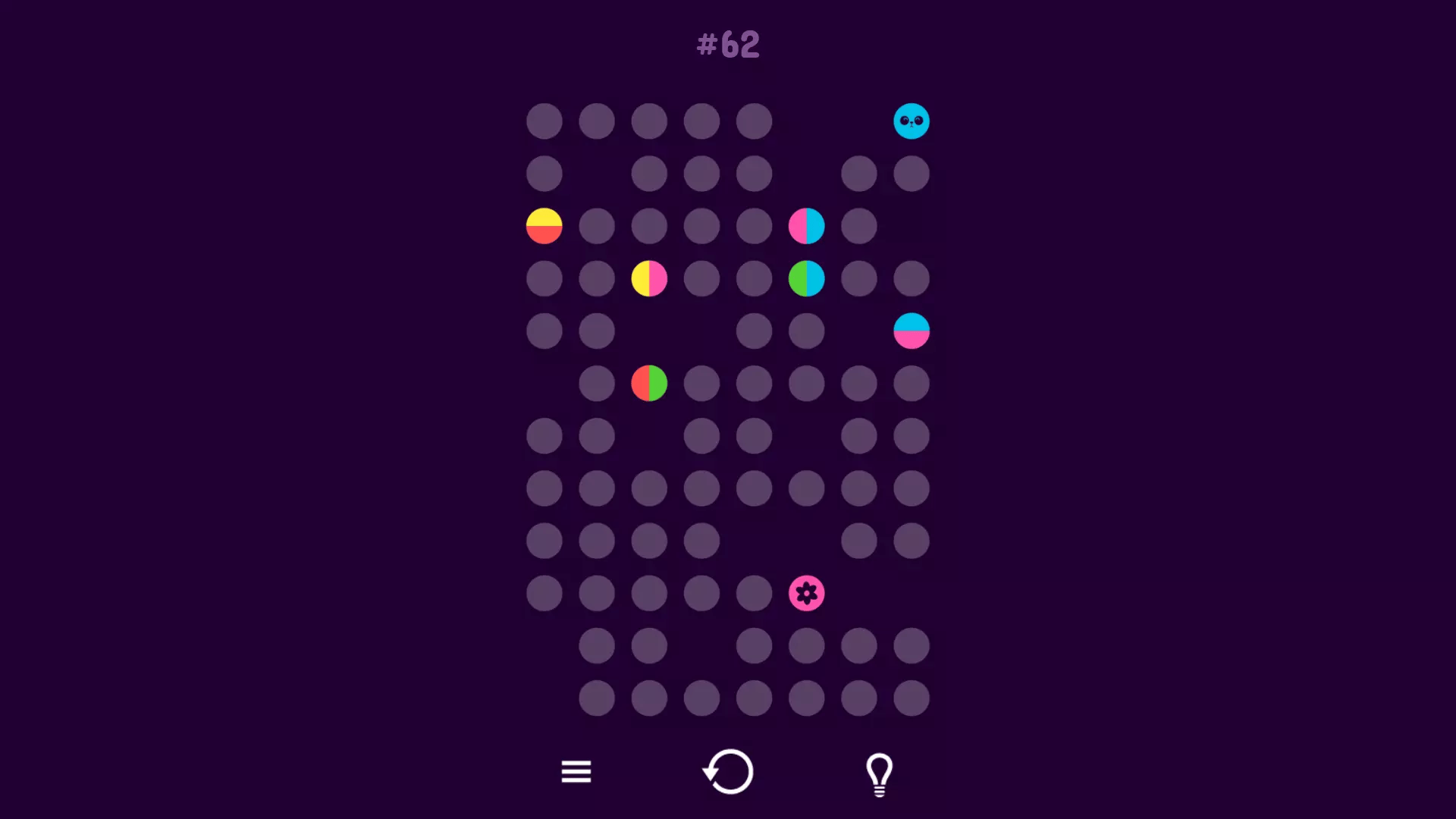Get a hint from the lightbulb icon

(879, 773)
